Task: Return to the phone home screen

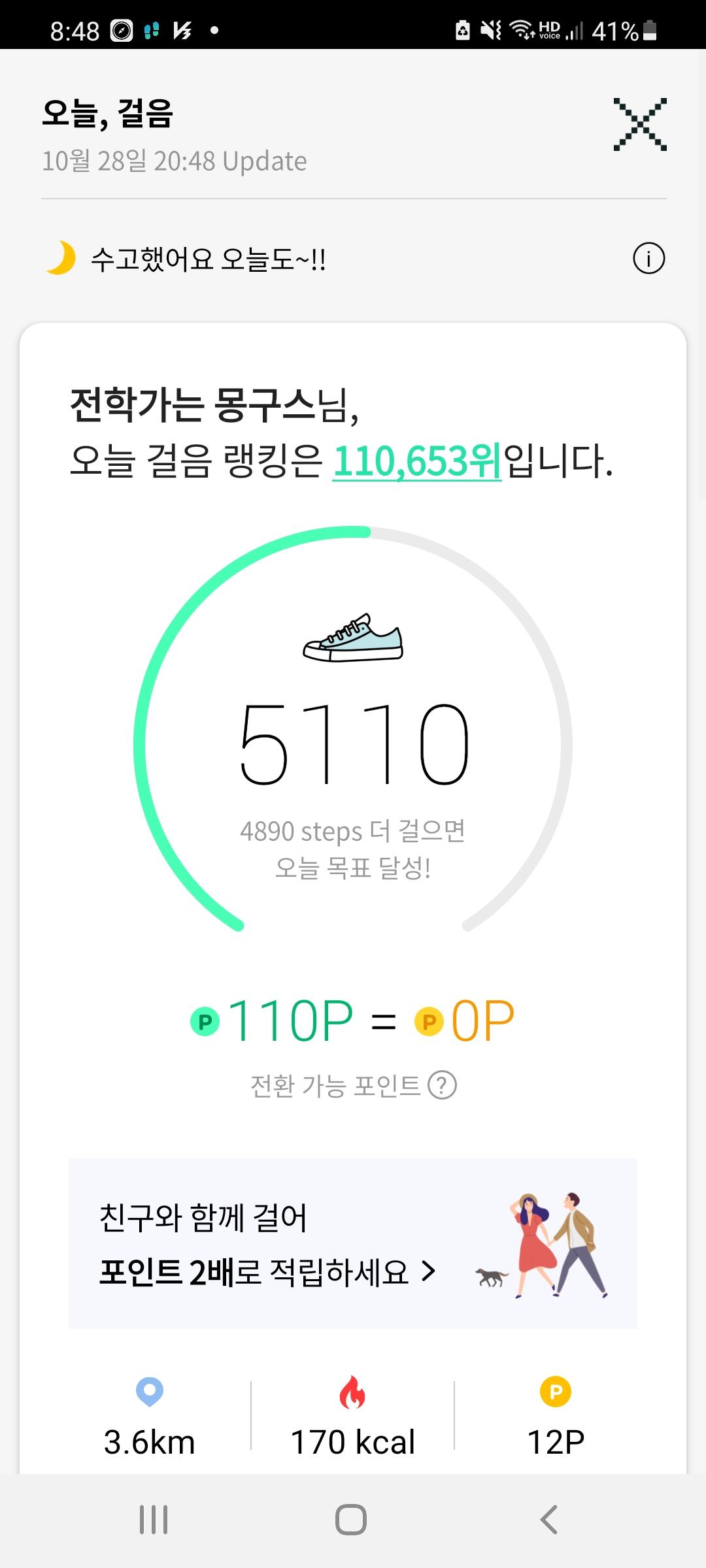Action: (351, 1520)
